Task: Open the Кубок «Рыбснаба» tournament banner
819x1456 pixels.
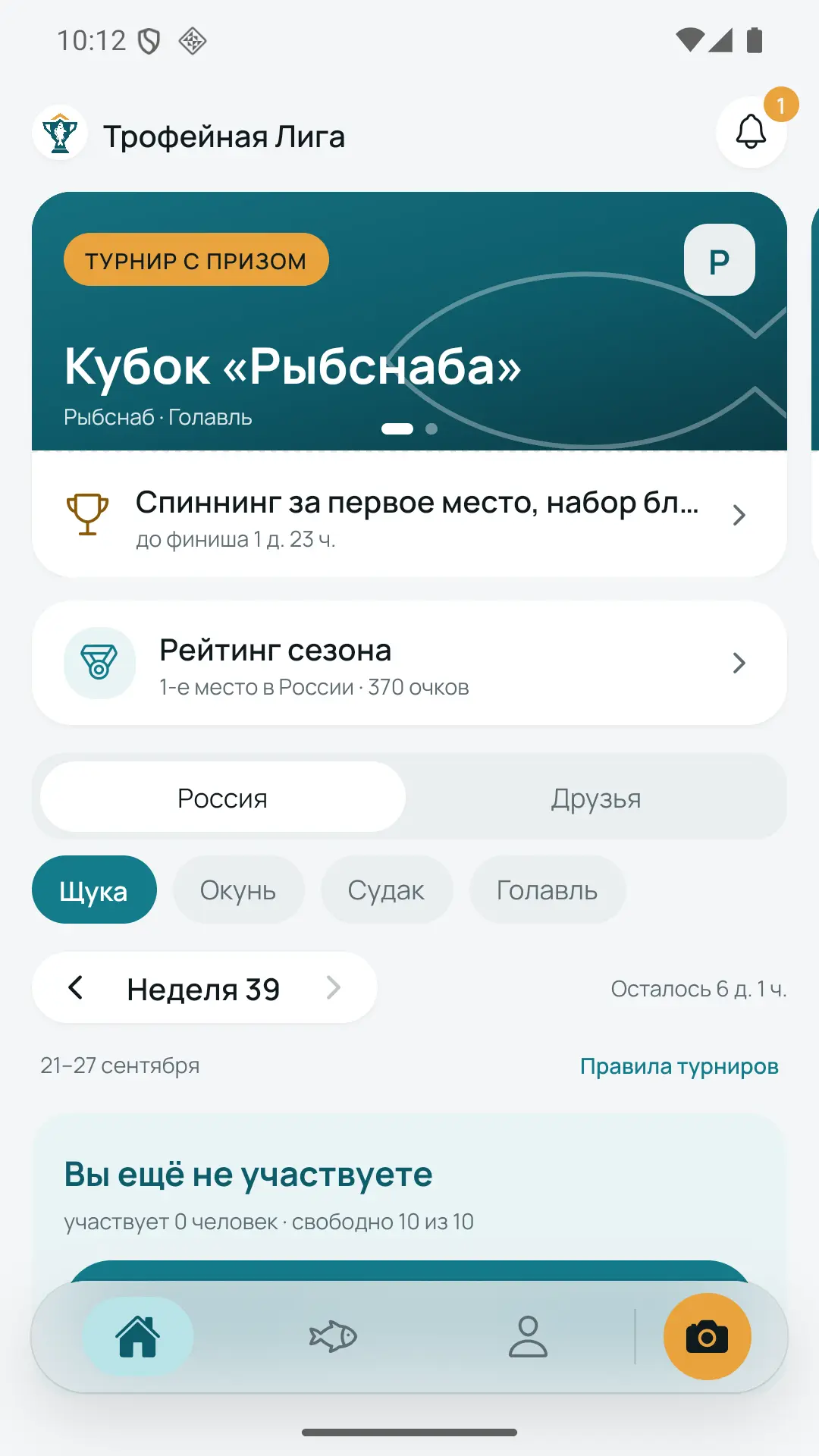Action: click(409, 322)
